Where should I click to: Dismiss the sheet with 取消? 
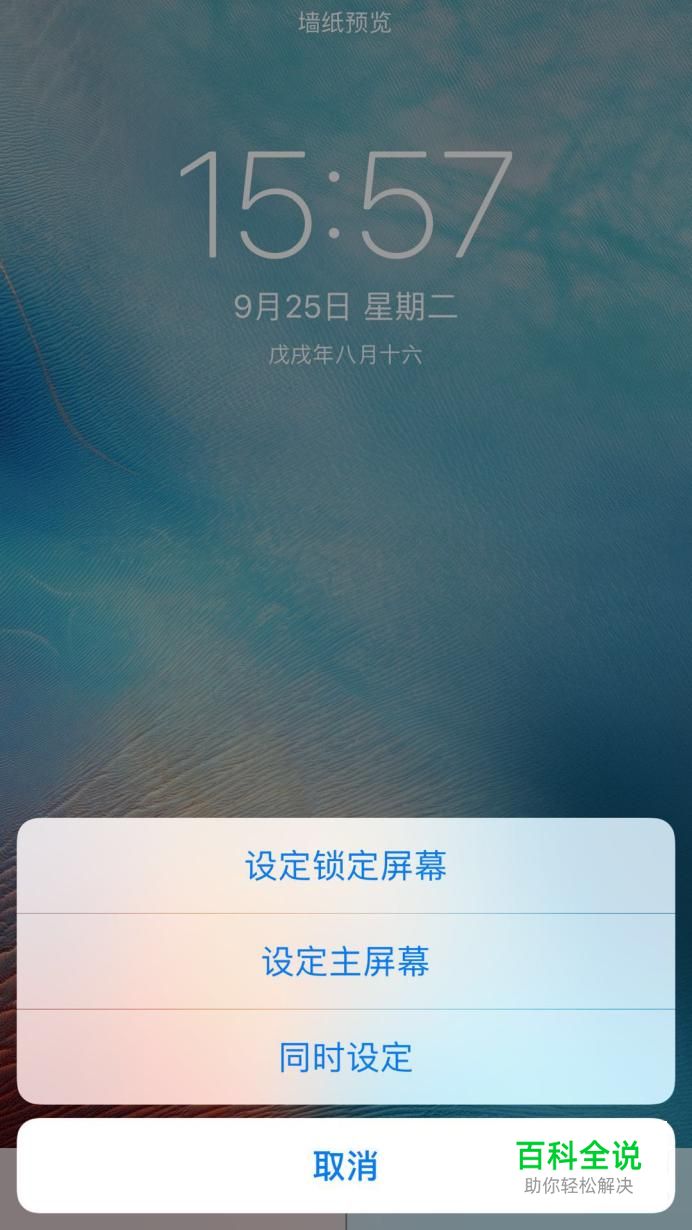[x=346, y=1166]
